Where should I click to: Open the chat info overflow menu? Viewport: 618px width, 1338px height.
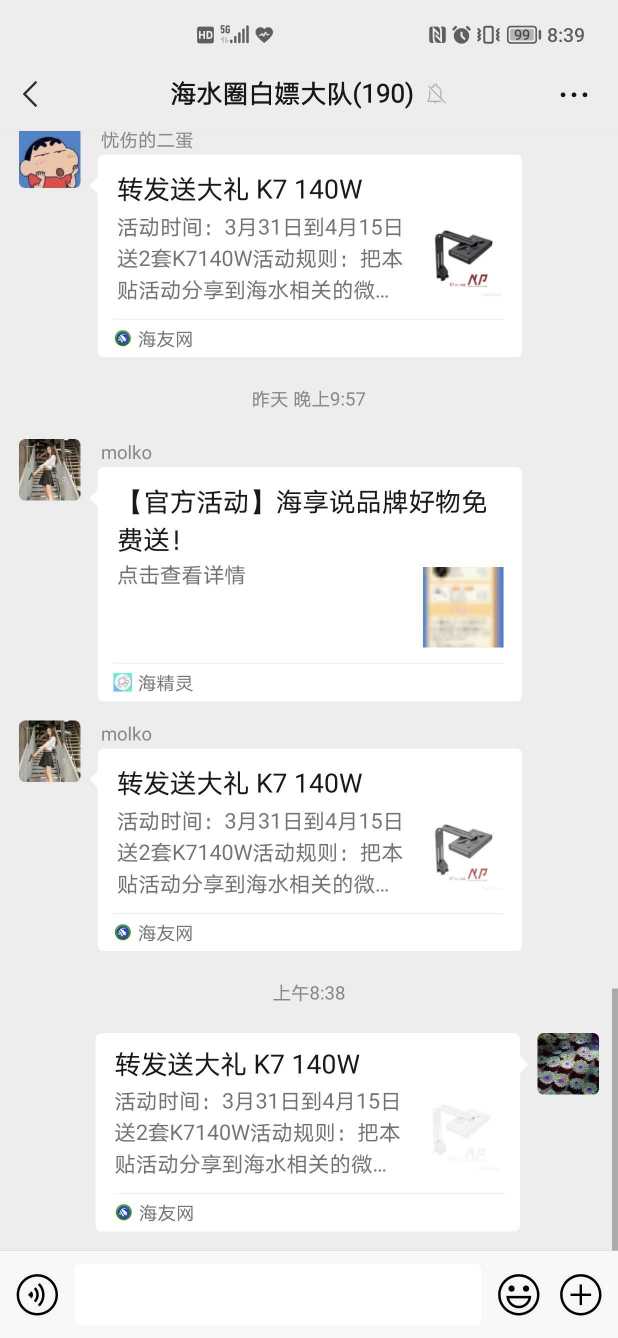pos(573,95)
